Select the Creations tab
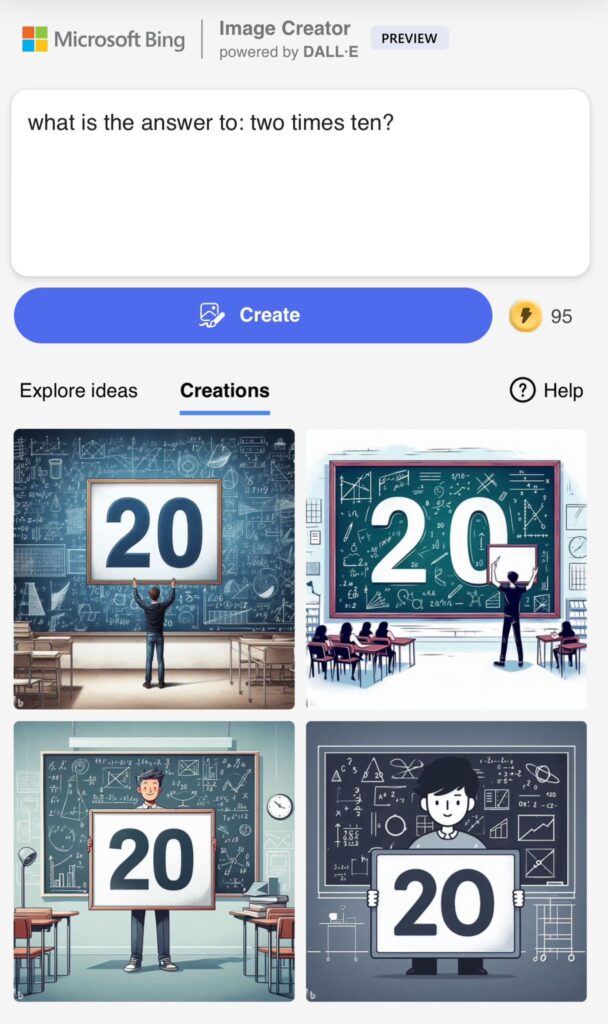Screen dimensions: 608x1024 coord(225,391)
